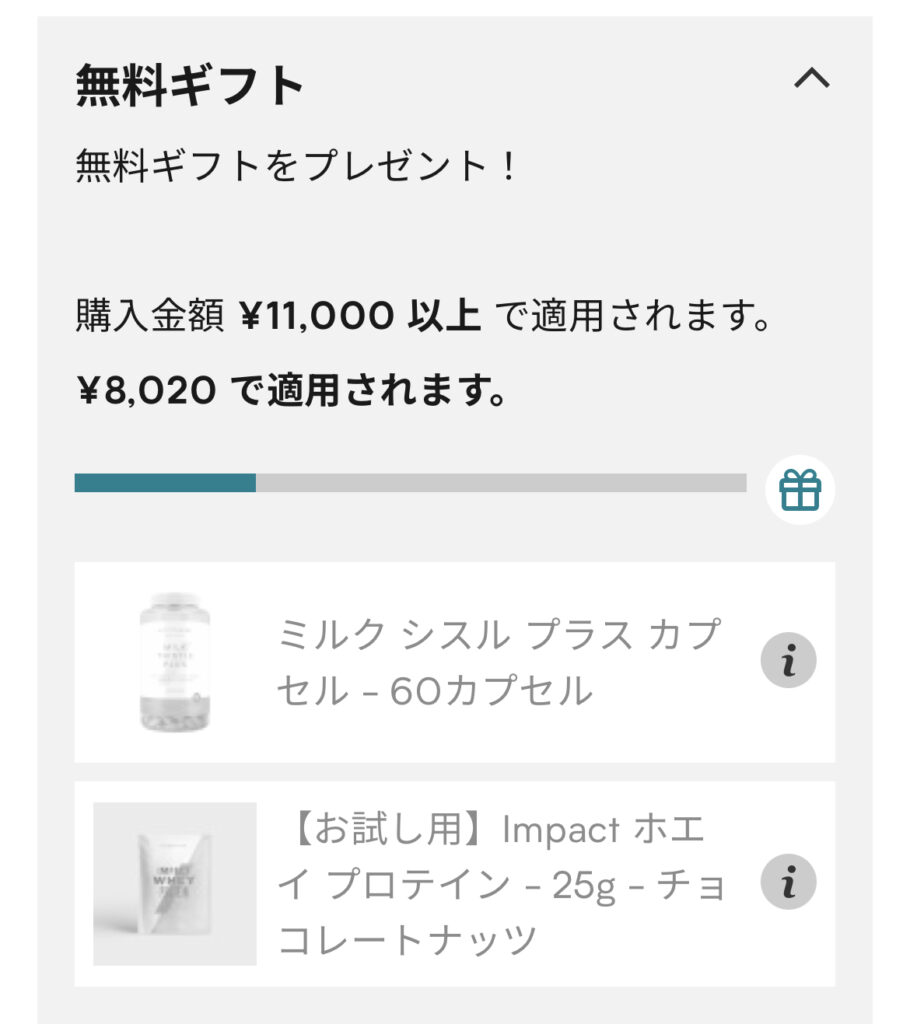
Task: Collapse the 無料ギフト section
Action: point(811,79)
